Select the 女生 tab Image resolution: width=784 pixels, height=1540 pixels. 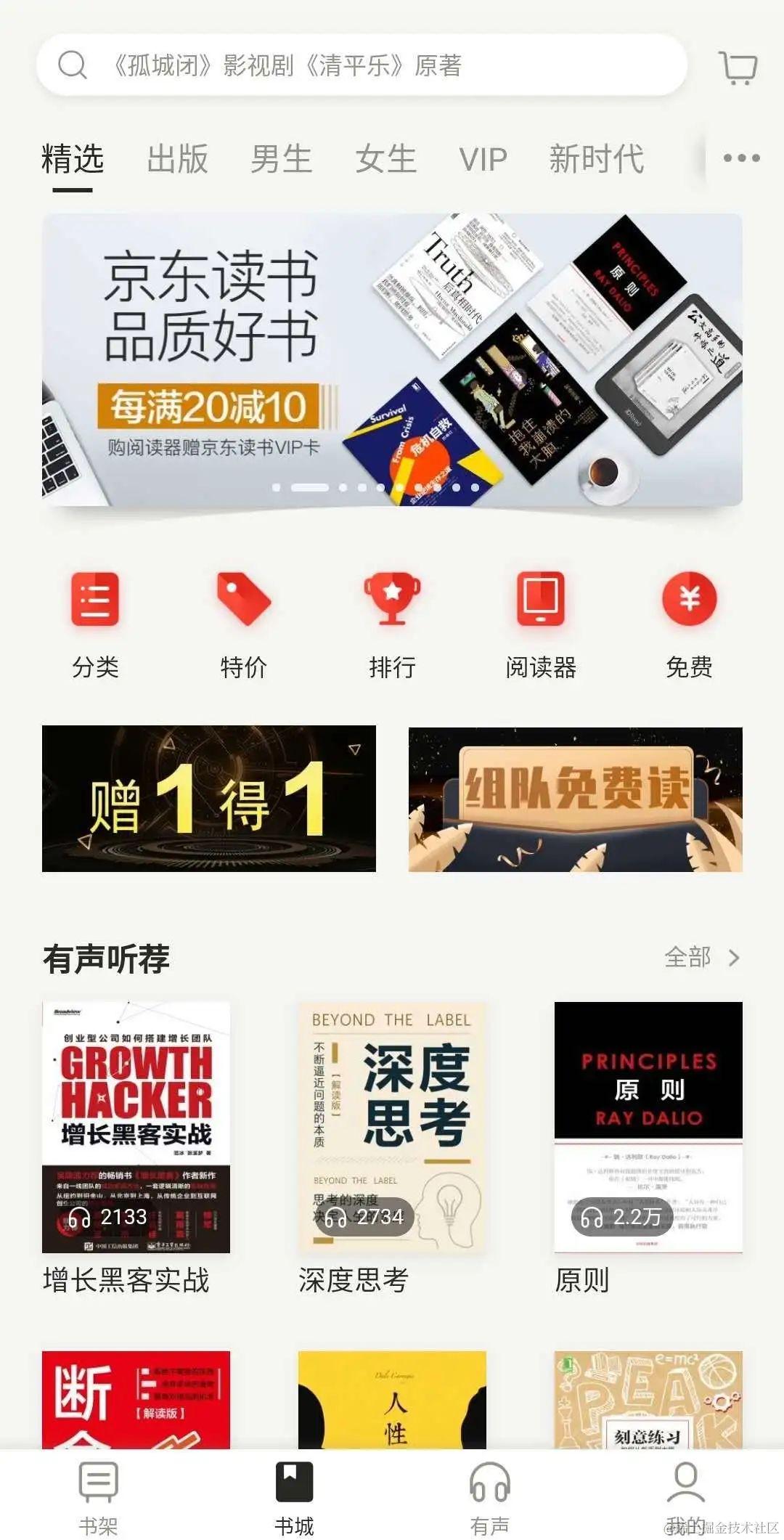tap(385, 159)
